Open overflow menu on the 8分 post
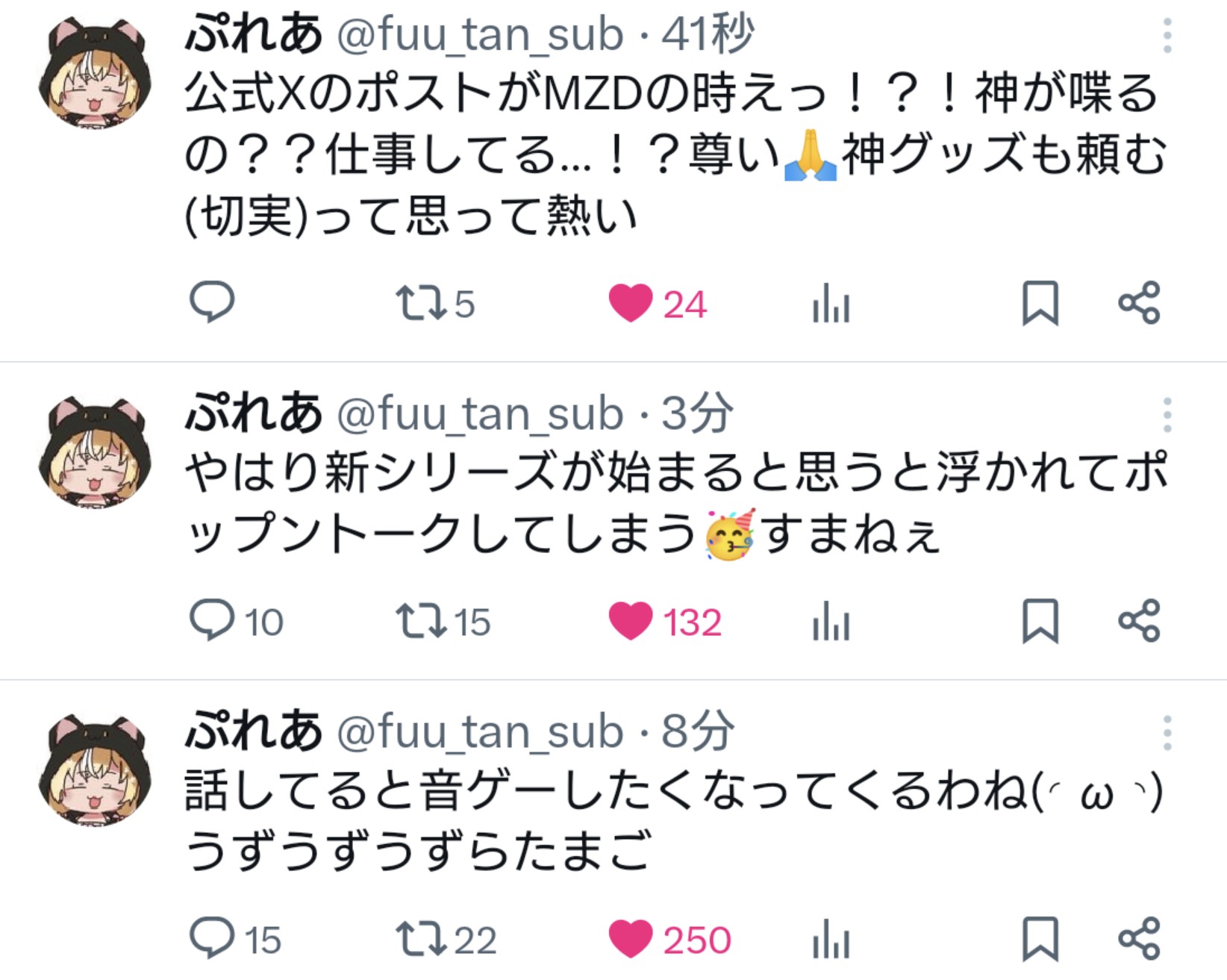This screenshot has width=1227, height=980. [x=1167, y=733]
